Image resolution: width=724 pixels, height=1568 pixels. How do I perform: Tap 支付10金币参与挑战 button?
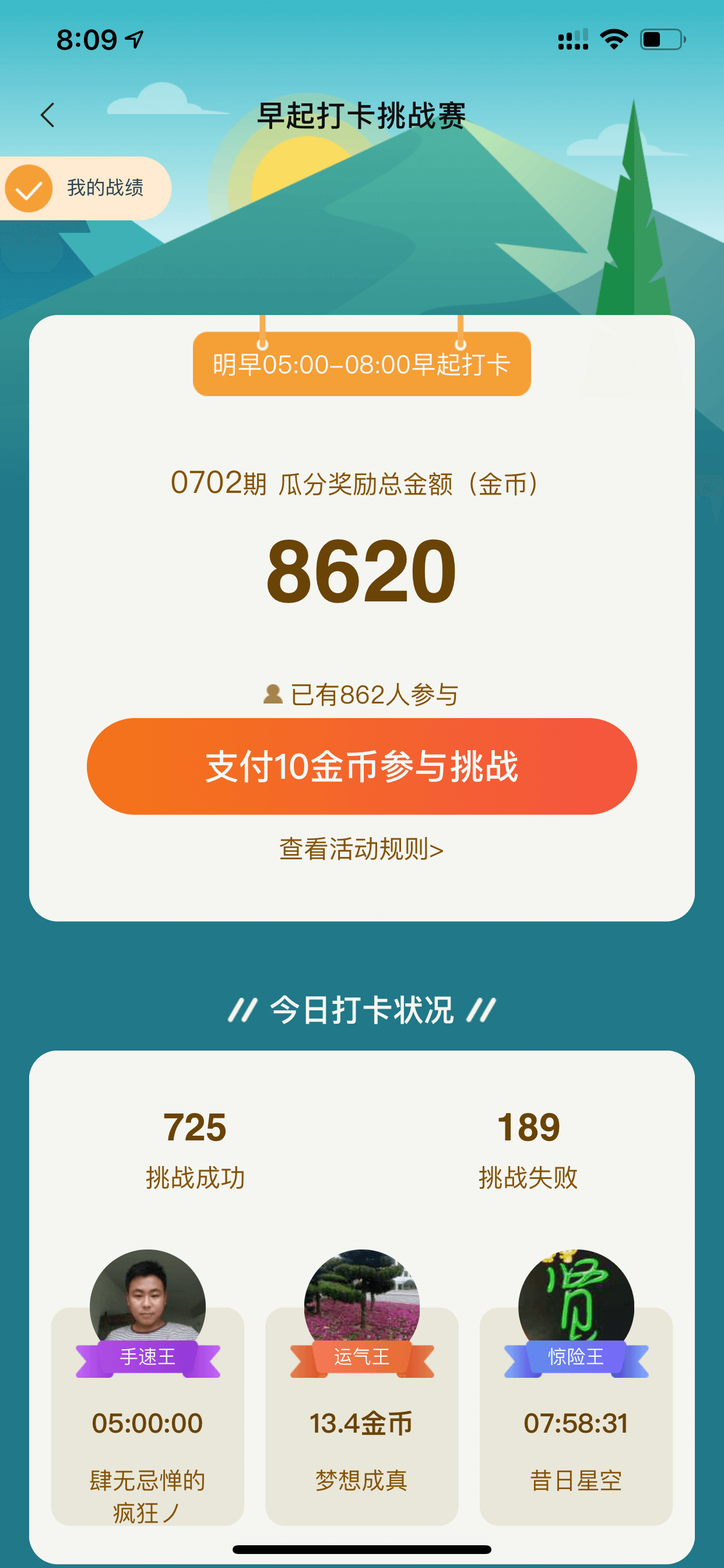coord(361,766)
